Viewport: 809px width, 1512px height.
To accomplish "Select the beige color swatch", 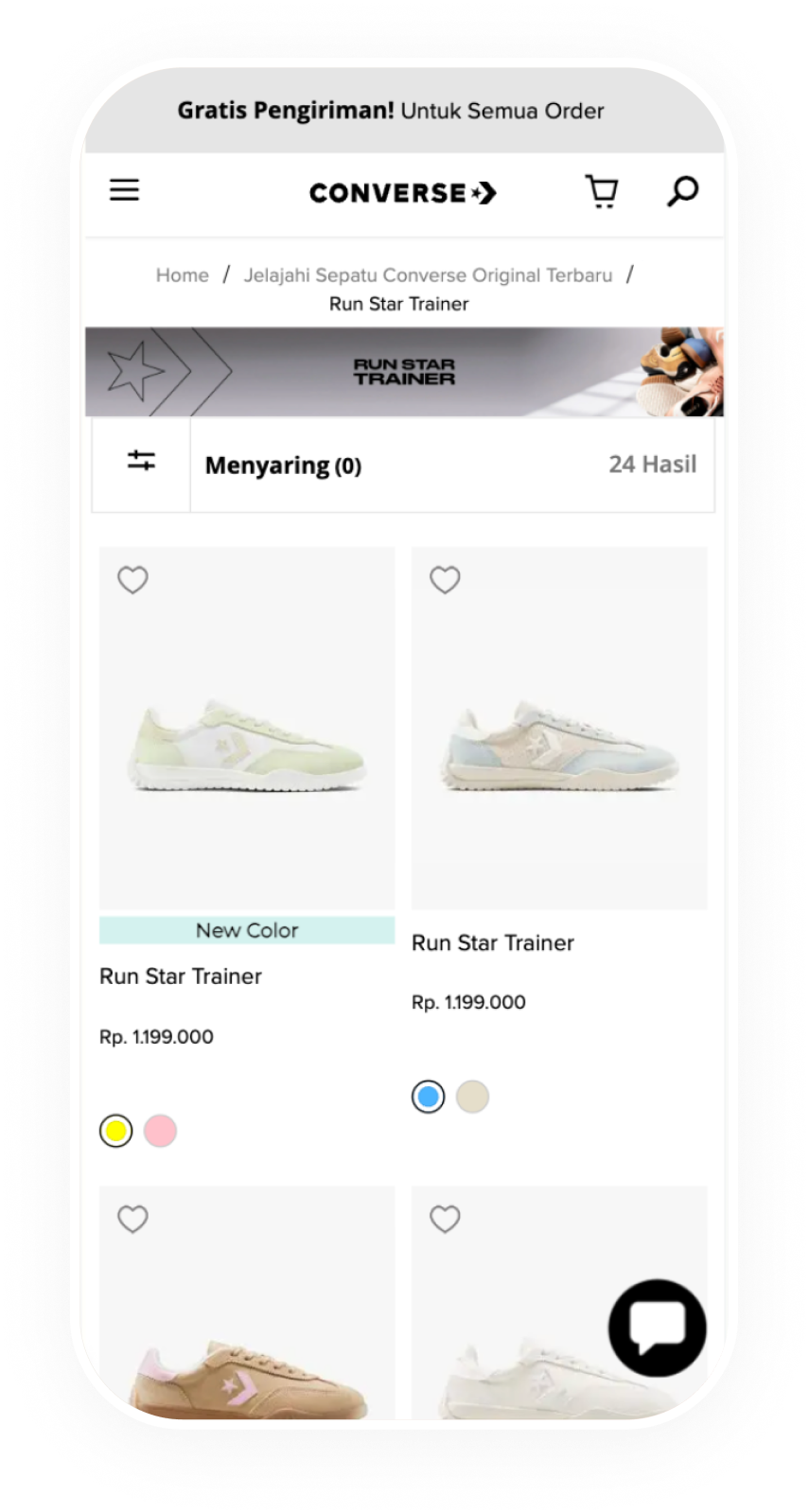I will coord(472,1097).
